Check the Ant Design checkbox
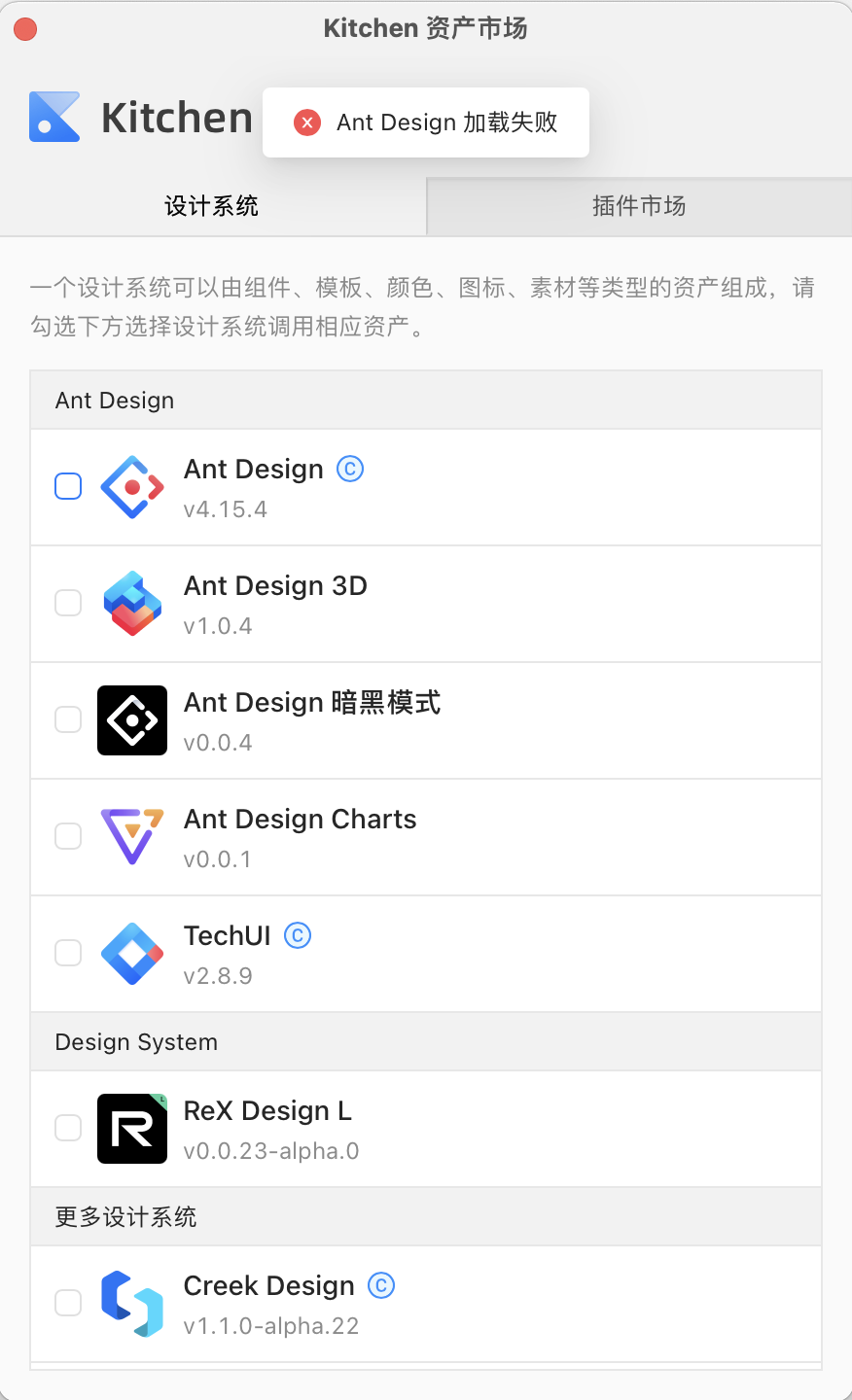The width and height of the screenshot is (852, 1400). [68, 486]
